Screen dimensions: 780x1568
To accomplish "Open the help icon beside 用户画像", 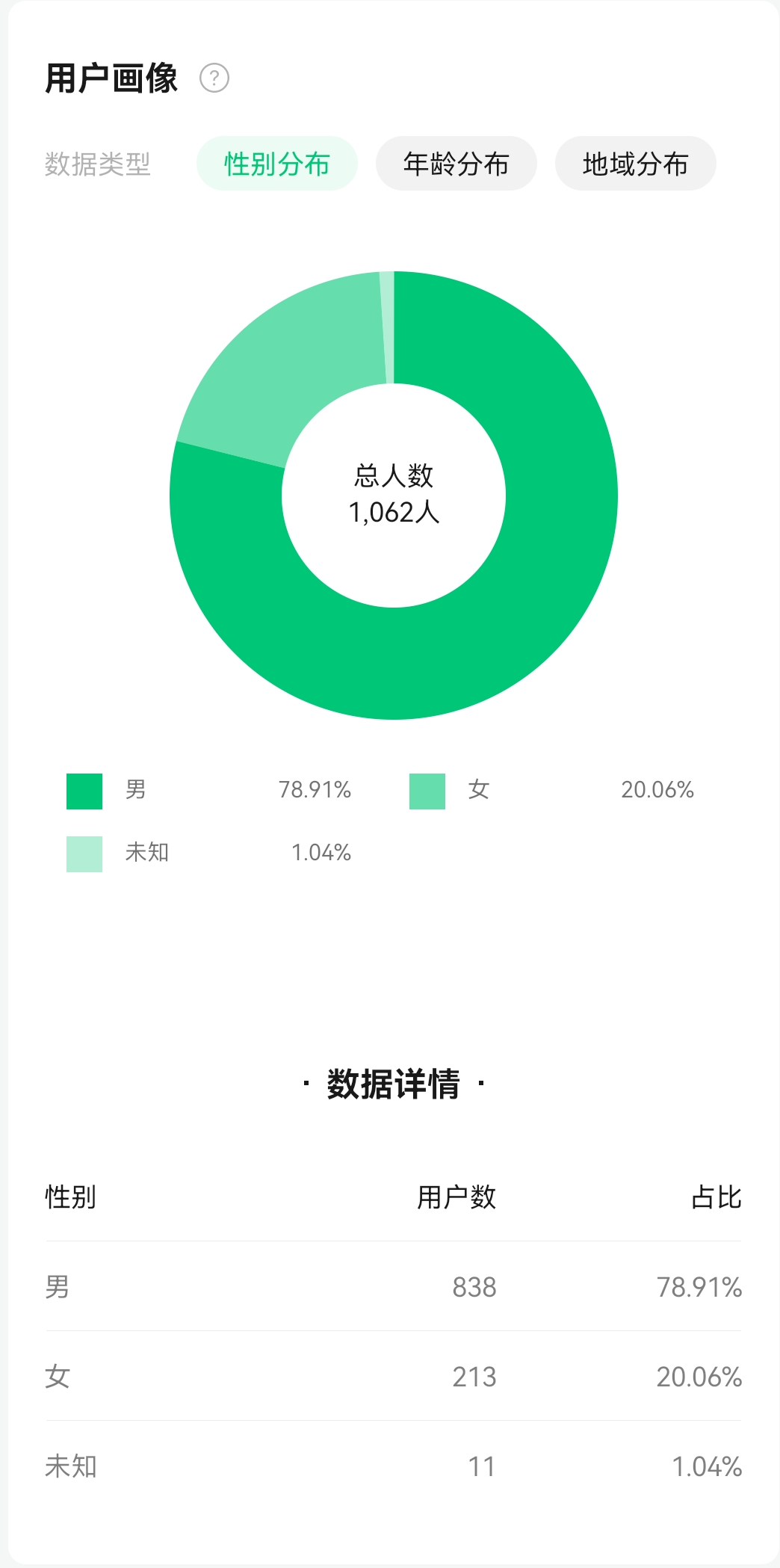I will point(214,78).
